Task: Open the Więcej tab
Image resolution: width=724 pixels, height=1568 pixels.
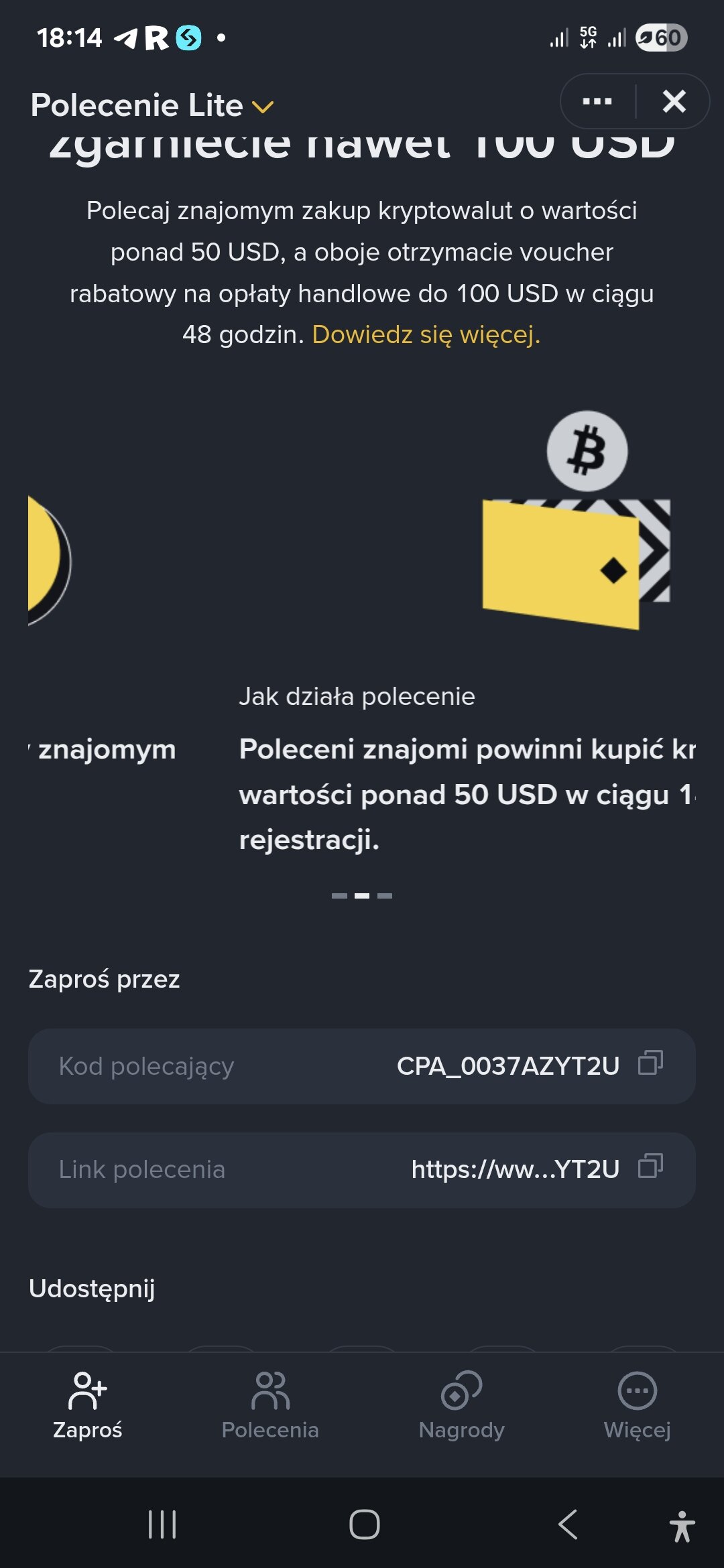Action: point(637,1405)
